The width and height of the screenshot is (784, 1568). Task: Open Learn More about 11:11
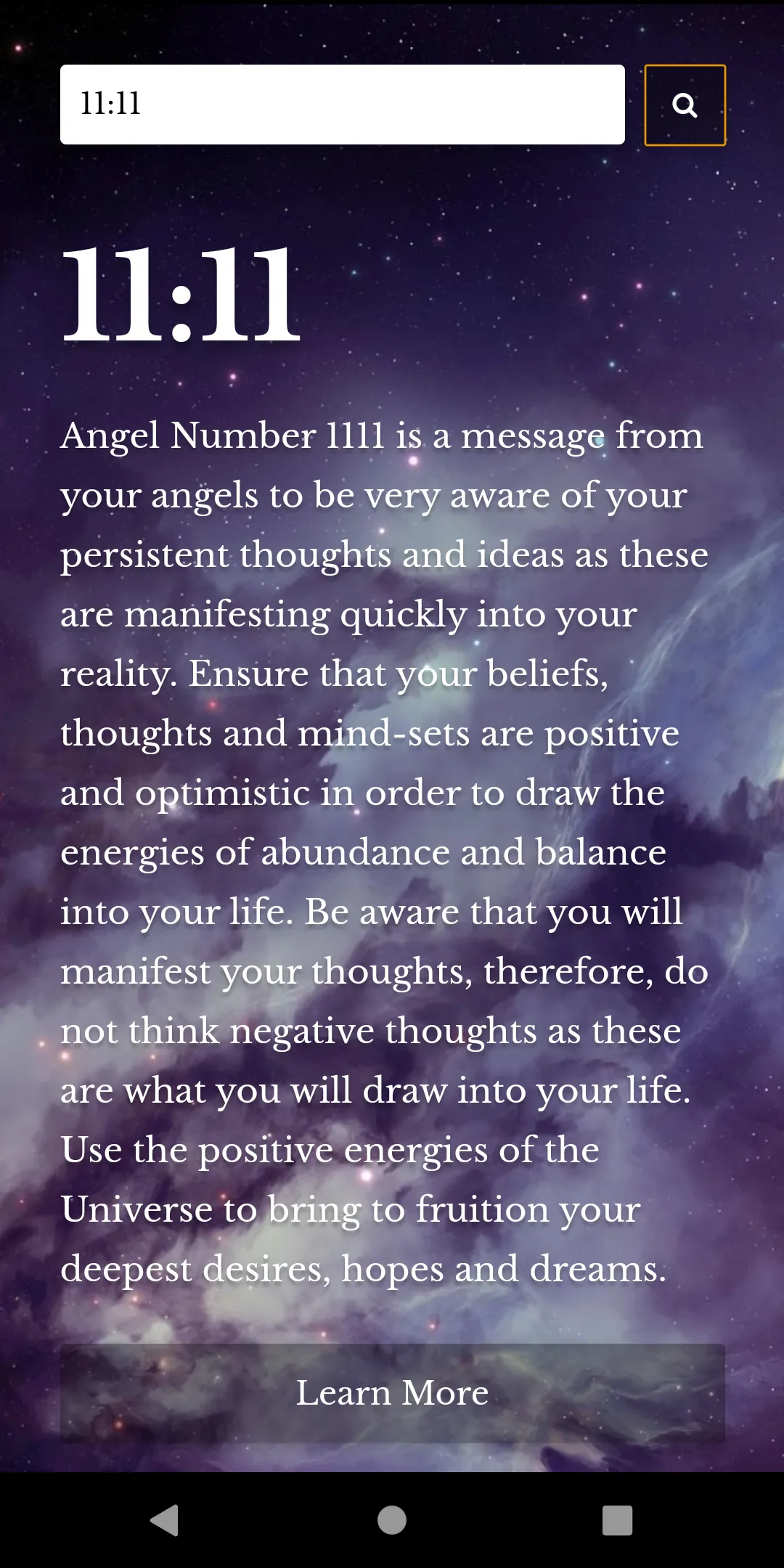[x=392, y=1392]
